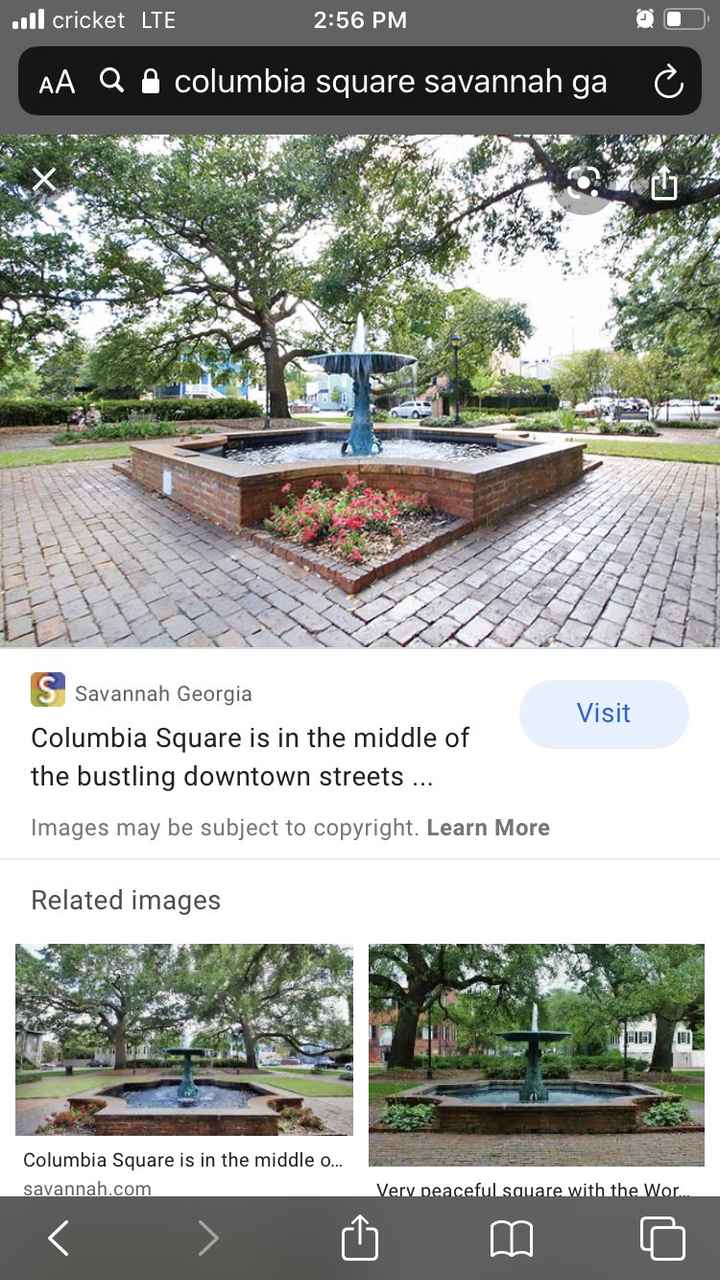Open Safari share sheet in bottom toolbar
Image resolution: width=720 pixels, height=1280 pixels.
[x=360, y=1238]
